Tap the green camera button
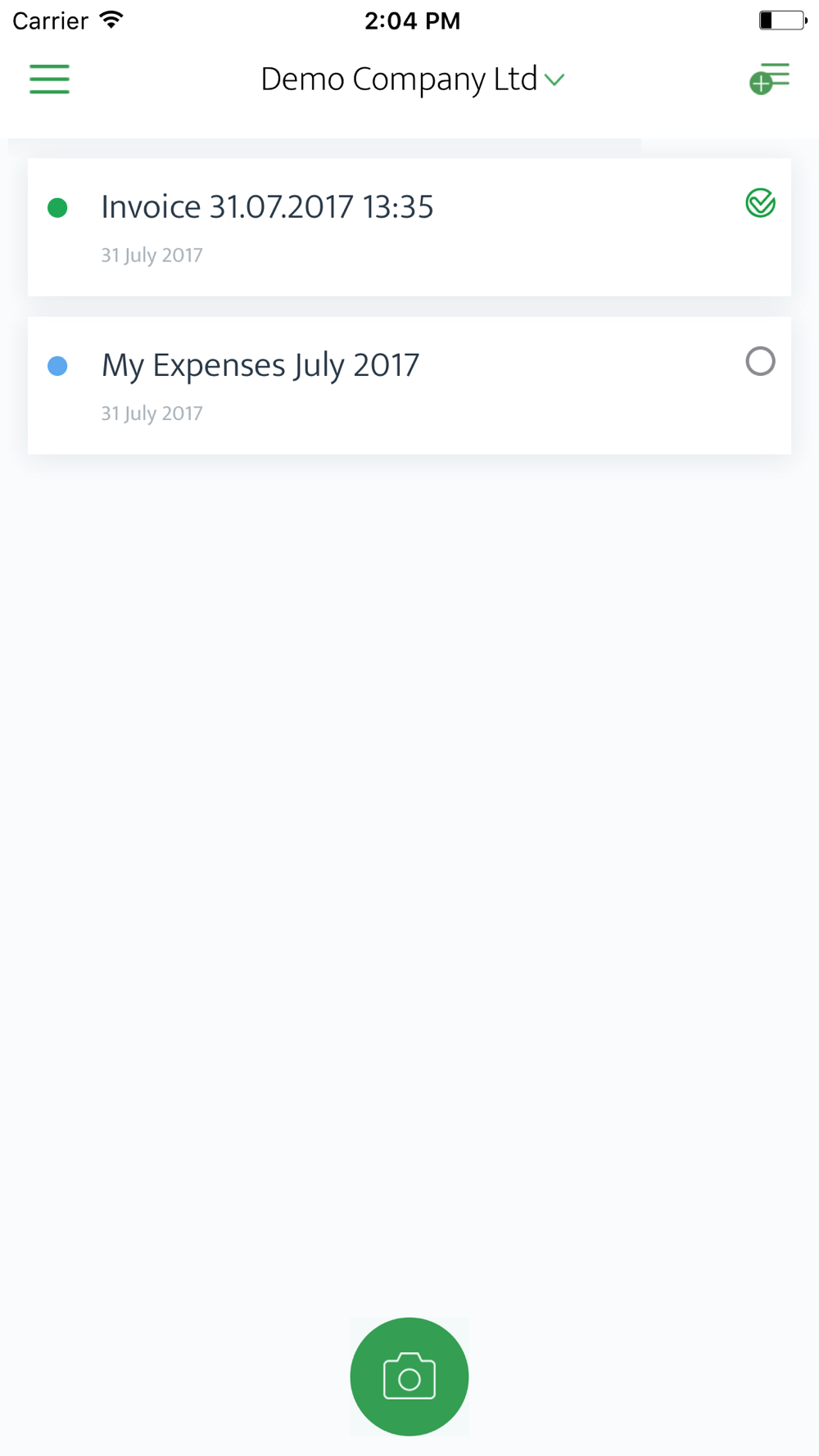This screenshot has height=1456, width=819. [409, 1377]
